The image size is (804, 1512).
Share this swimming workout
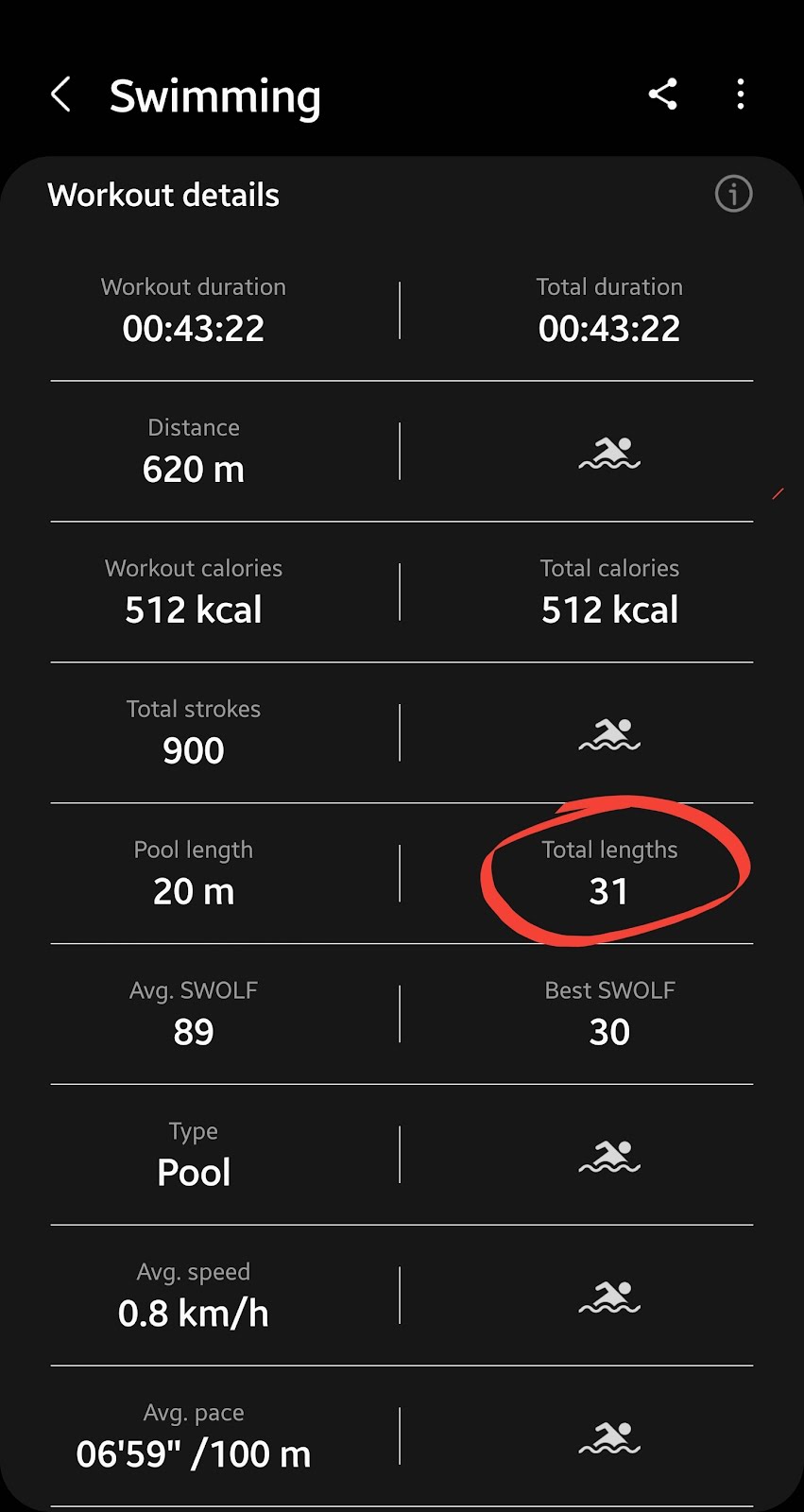pos(663,94)
